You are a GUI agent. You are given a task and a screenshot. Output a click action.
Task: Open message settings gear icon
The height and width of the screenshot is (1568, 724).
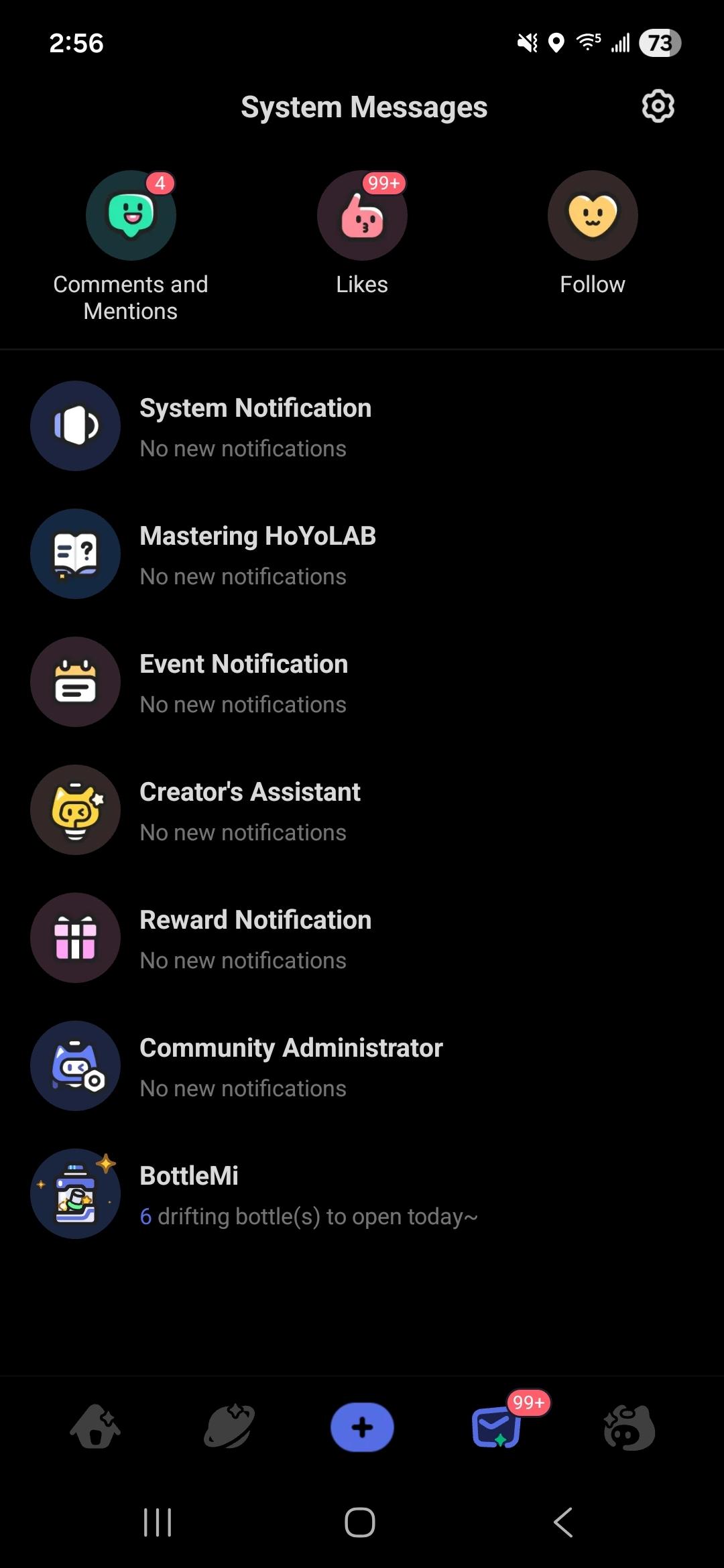[x=658, y=106]
